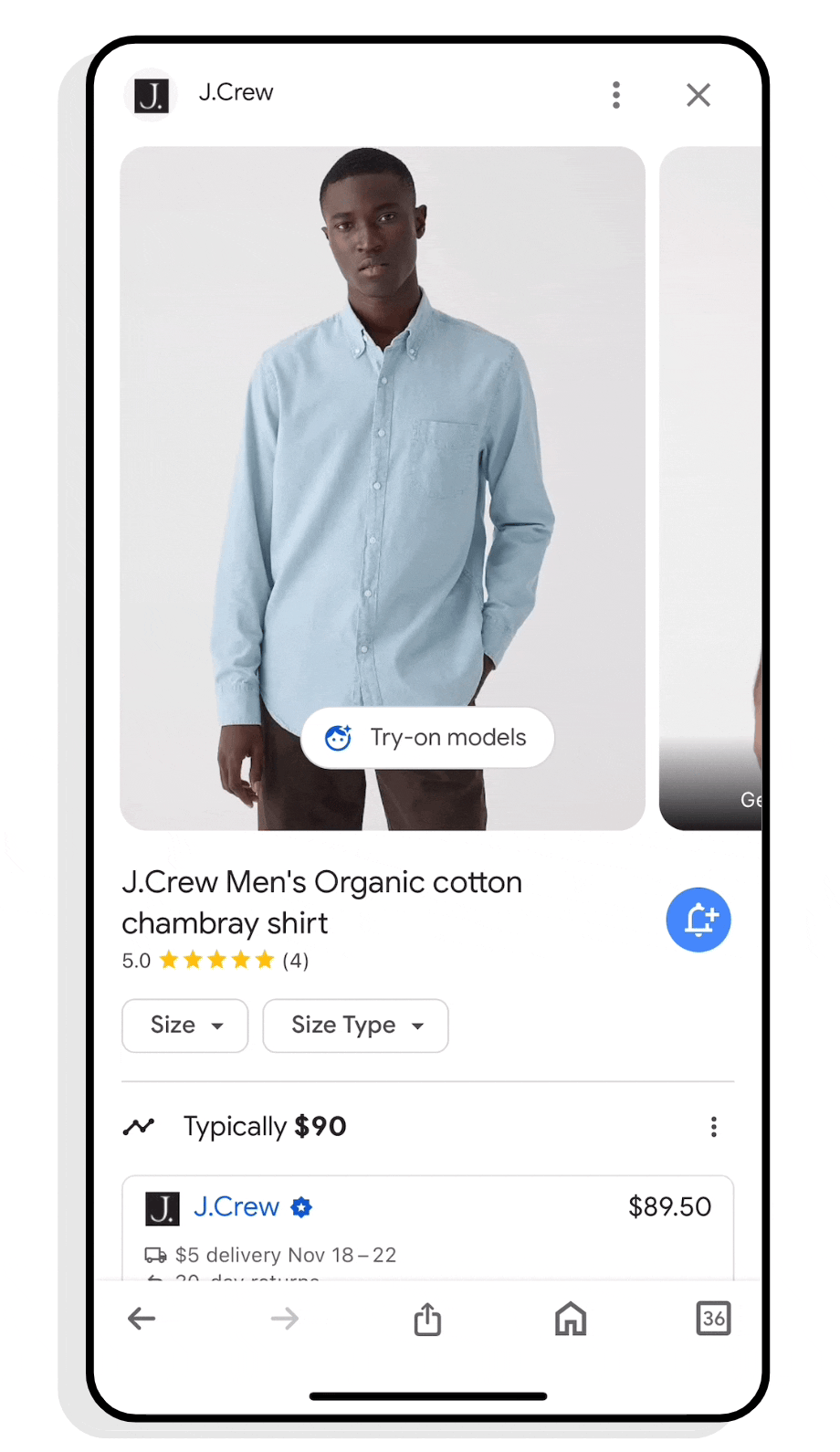The width and height of the screenshot is (840, 1452).
Task: View the next product image on the right
Action: tap(710, 489)
